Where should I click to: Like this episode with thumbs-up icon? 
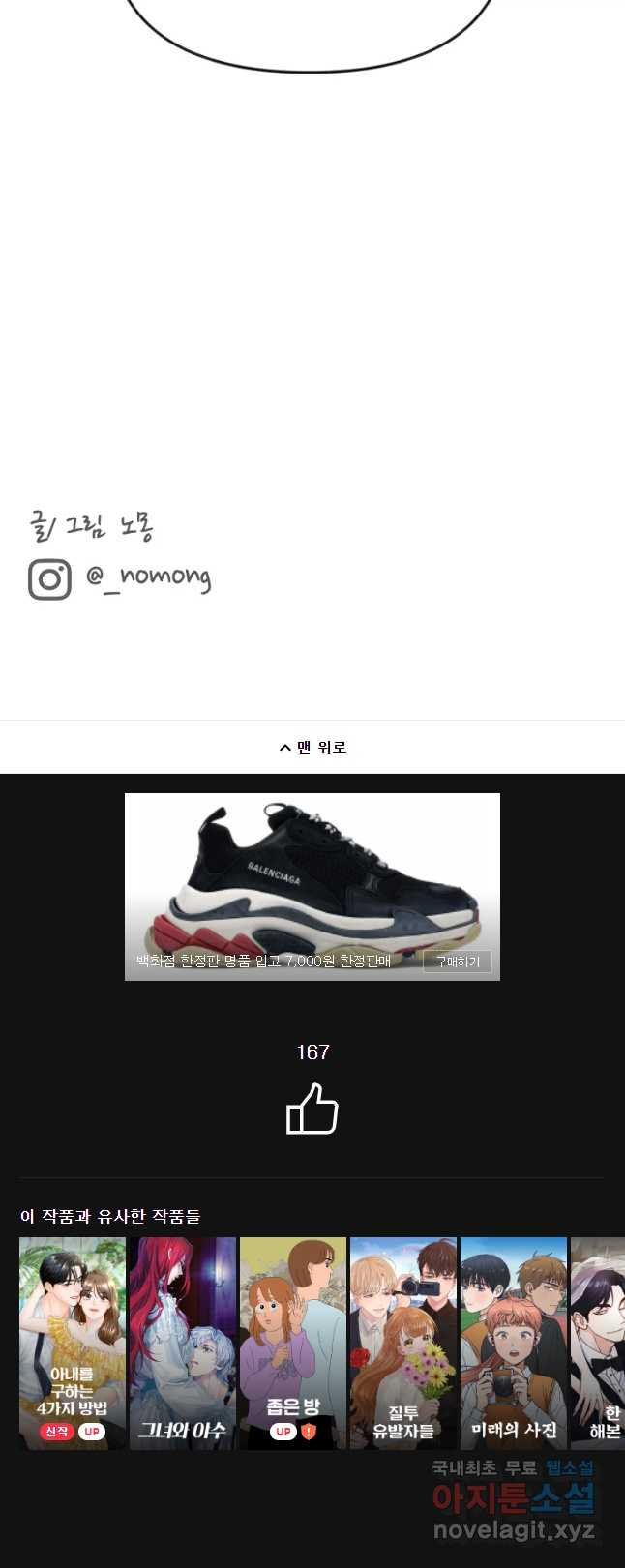(x=312, y=1109)
